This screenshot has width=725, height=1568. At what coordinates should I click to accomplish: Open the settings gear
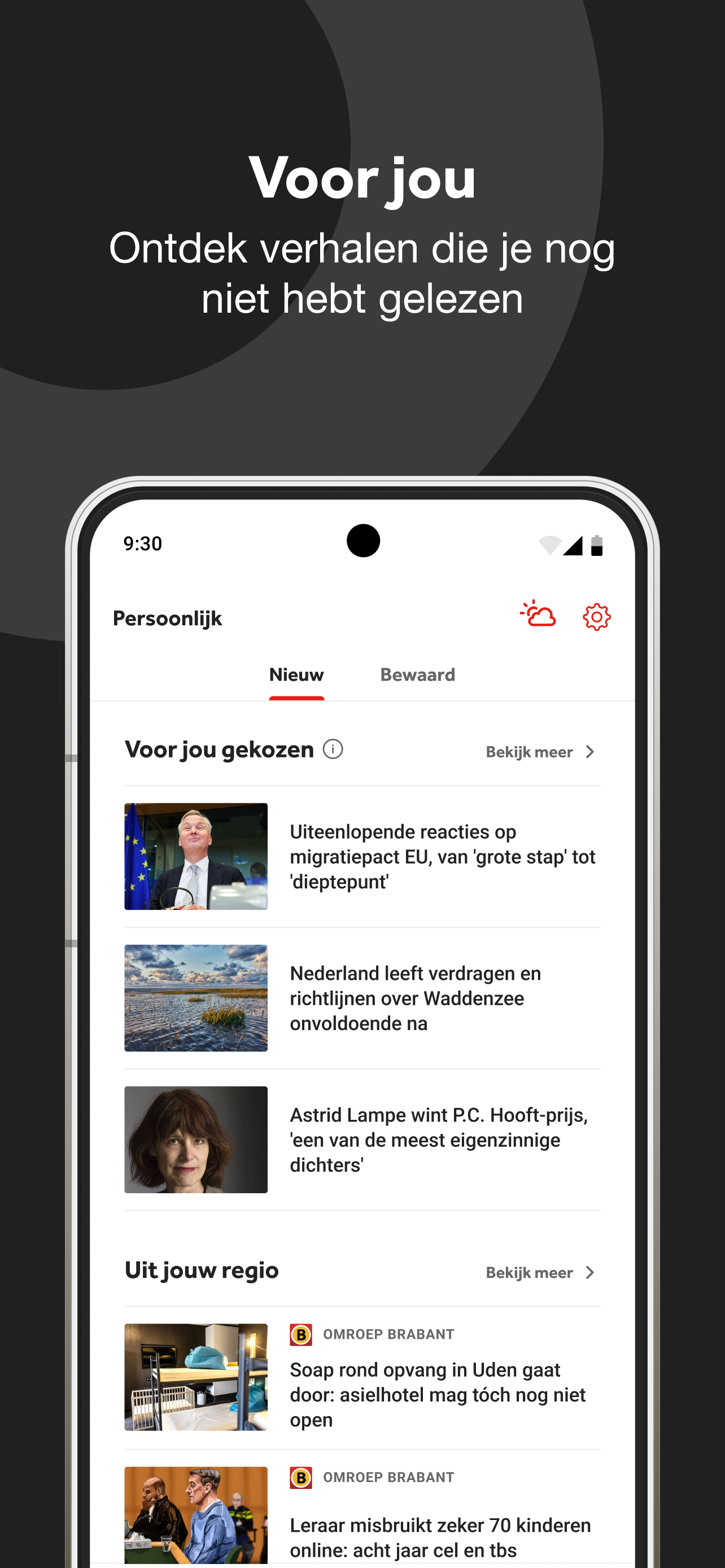596,615
